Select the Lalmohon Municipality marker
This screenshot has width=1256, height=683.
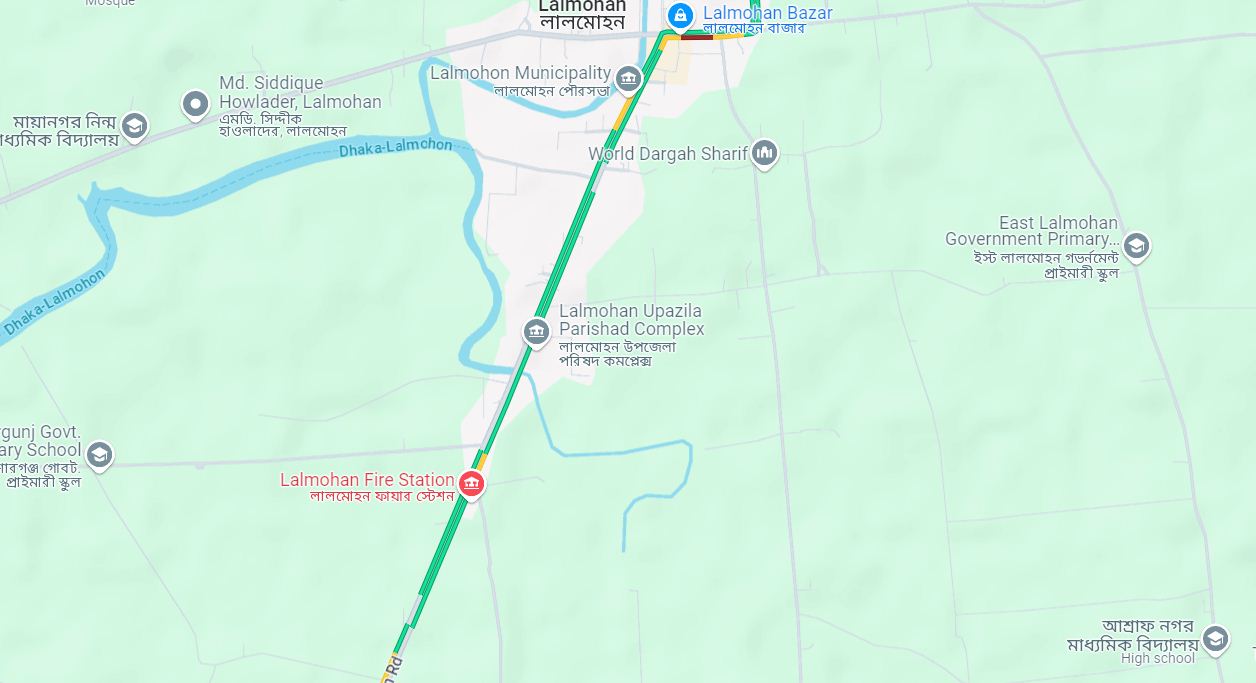click(628, 77)
